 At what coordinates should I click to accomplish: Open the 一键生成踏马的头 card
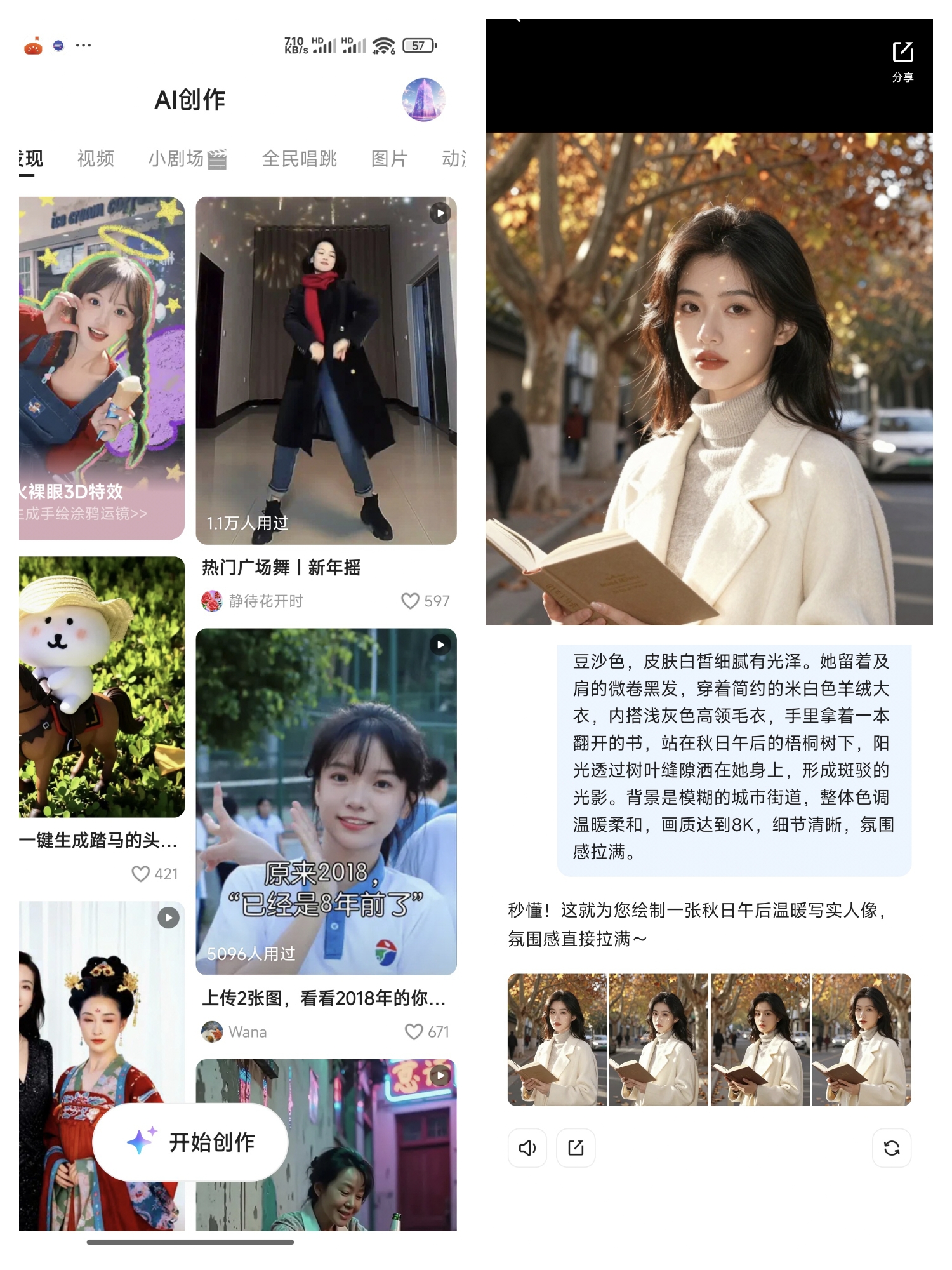point(102,686)
